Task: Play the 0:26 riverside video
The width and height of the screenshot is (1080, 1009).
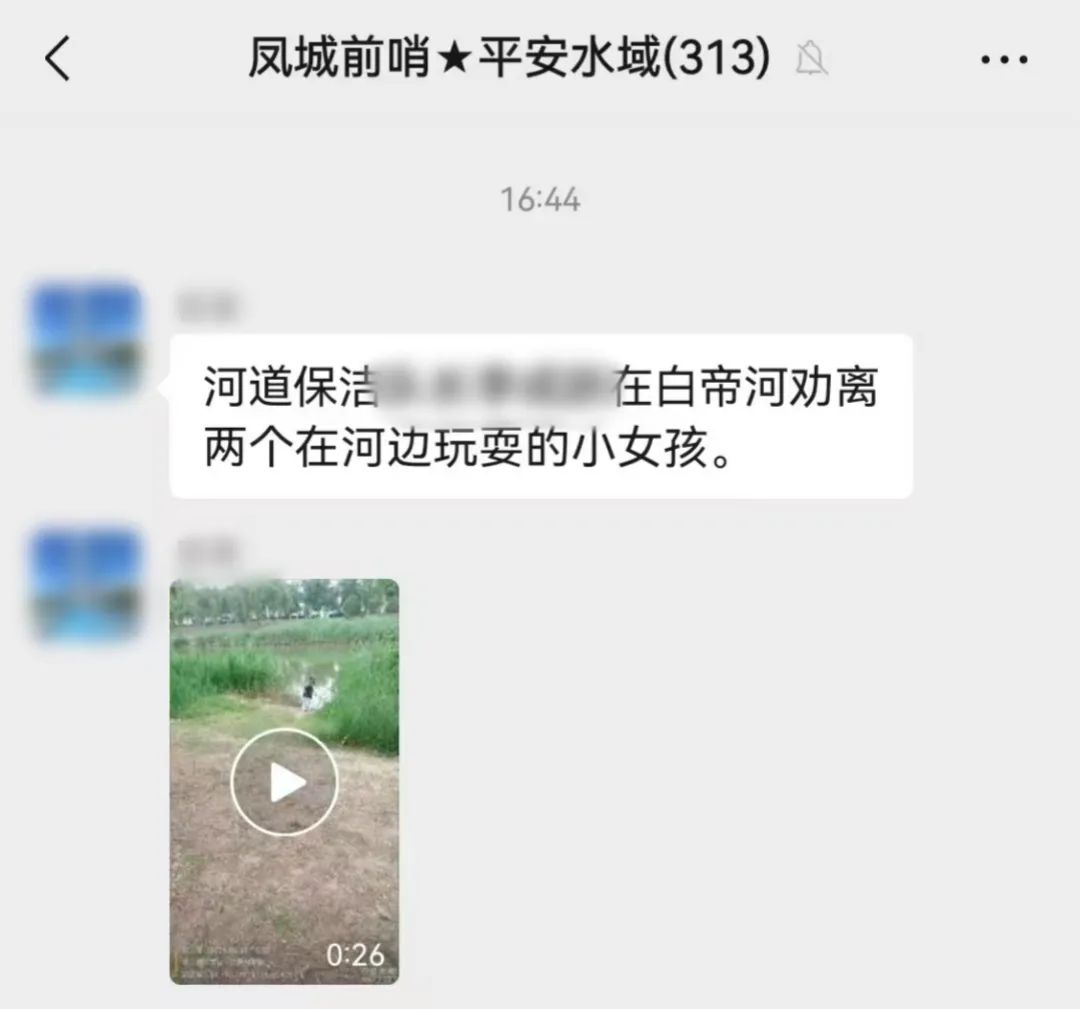Action: click(x=284, y=782)
